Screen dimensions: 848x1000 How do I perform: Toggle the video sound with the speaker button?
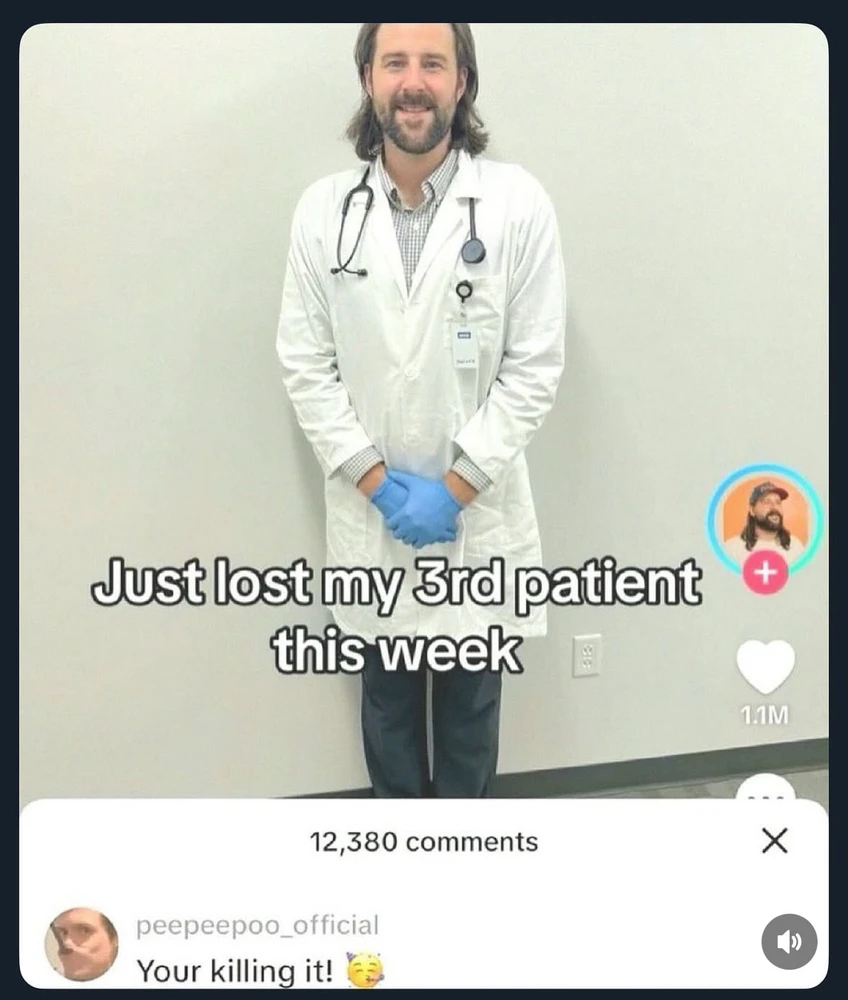789,942
